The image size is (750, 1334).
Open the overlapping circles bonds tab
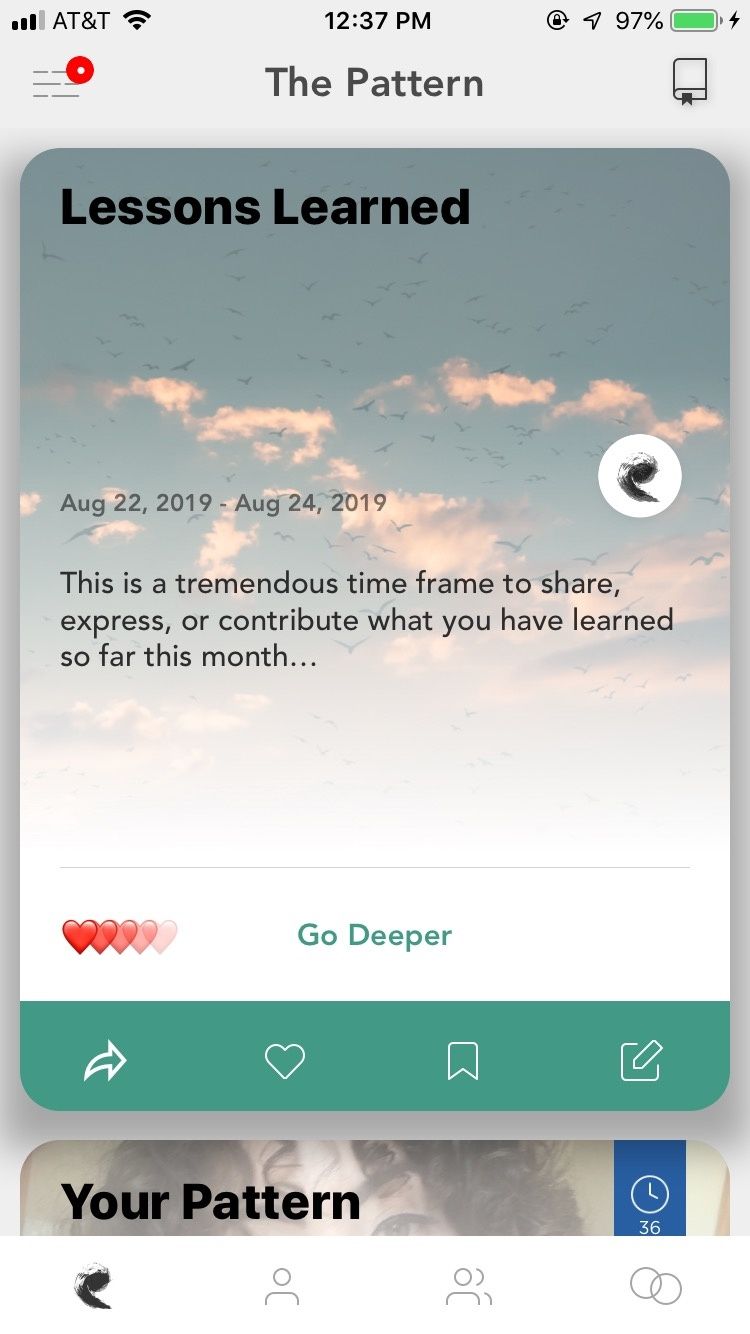click(655, 1286)
